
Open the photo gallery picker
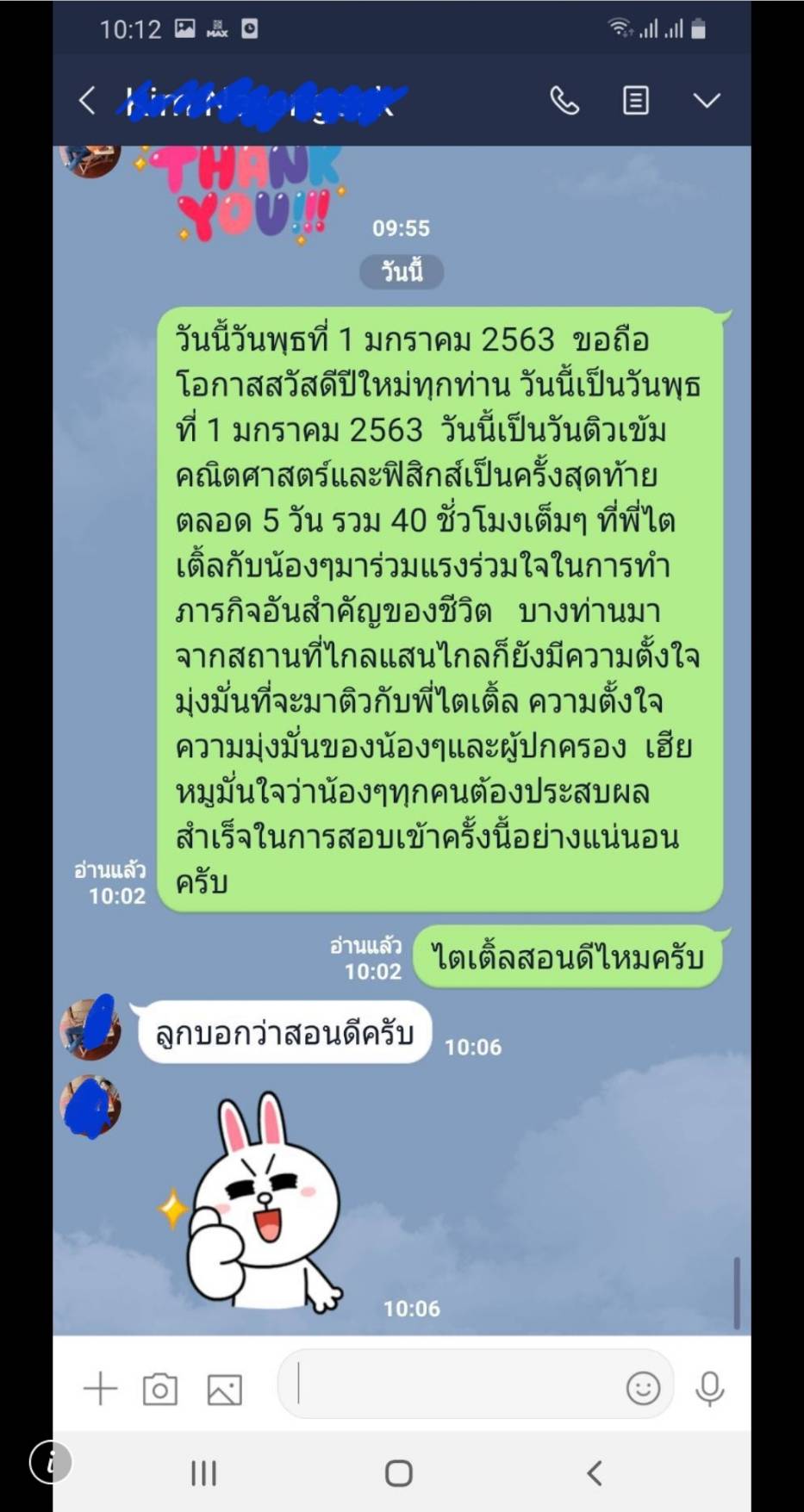click(224, 1390)
